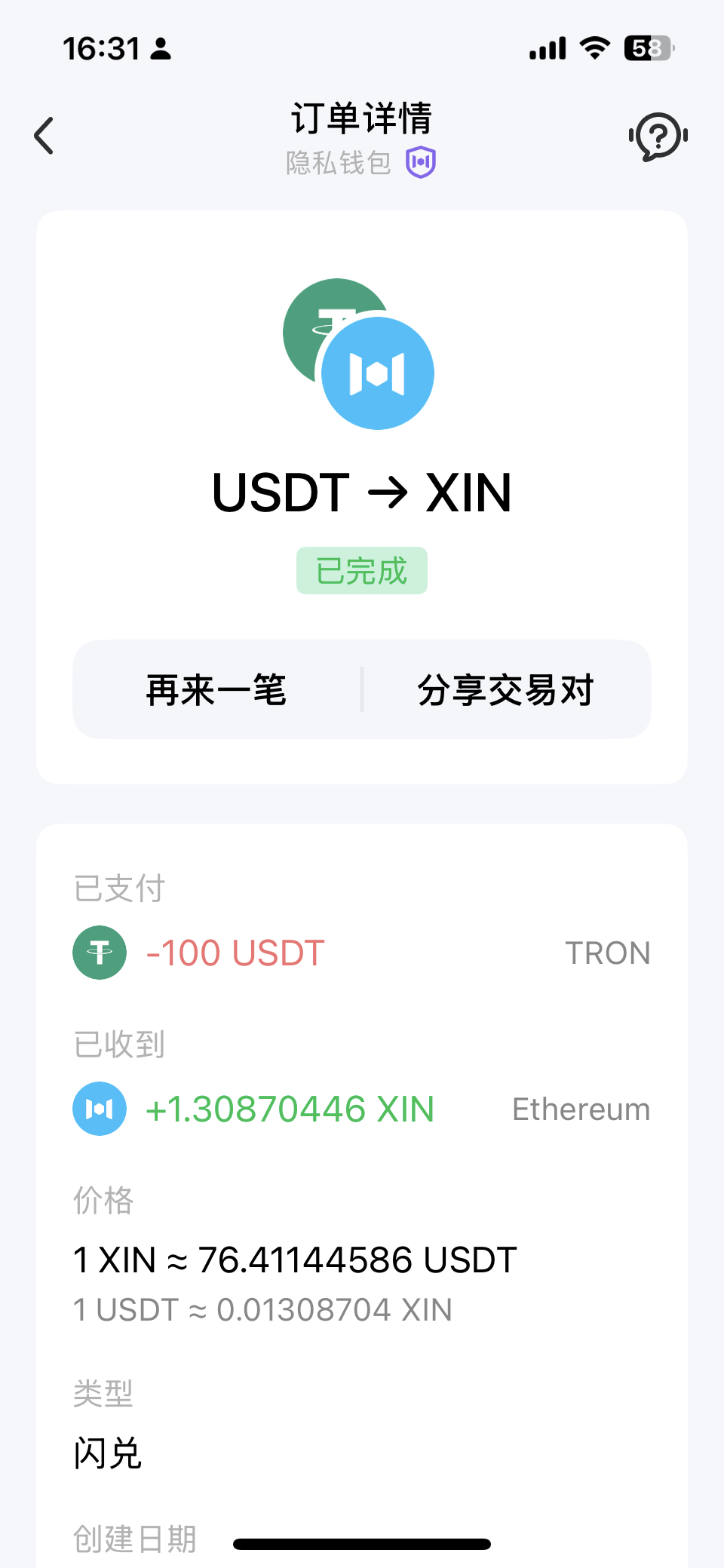Tap 再来一笔 to swap again
The height and width of the screenshot is (1568, 724).
[216, 689]
